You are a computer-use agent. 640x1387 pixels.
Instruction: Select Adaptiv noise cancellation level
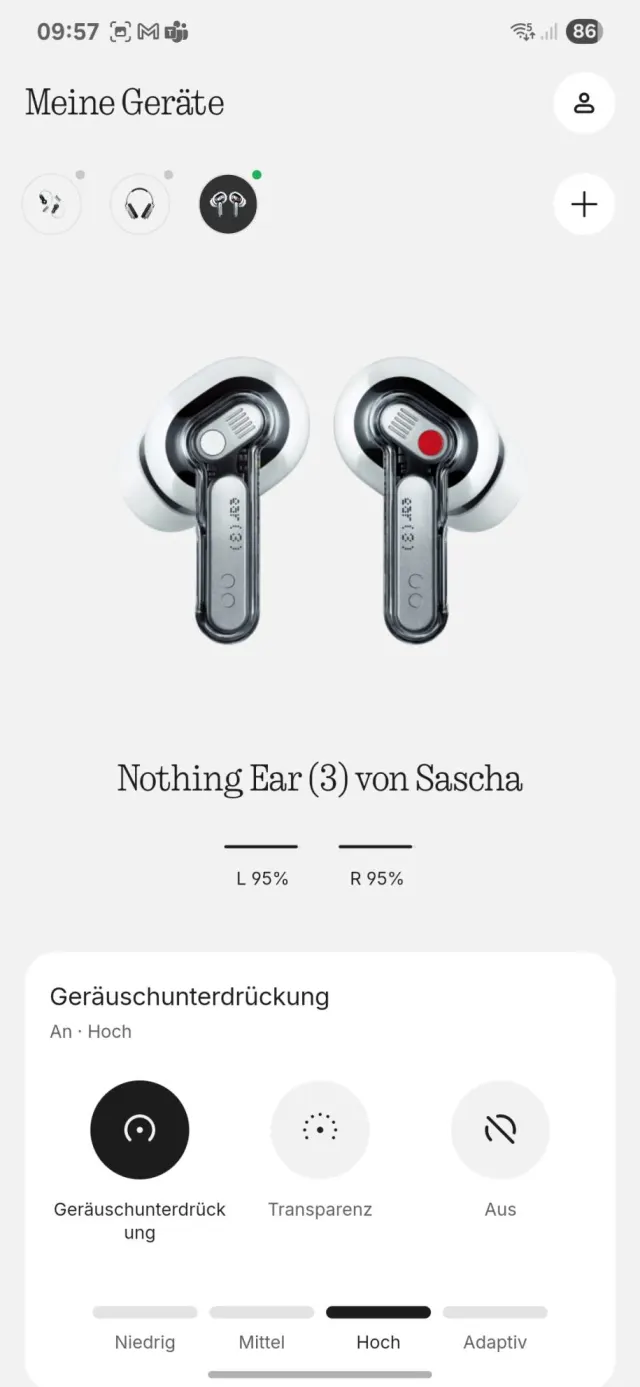coord(495,1327)
